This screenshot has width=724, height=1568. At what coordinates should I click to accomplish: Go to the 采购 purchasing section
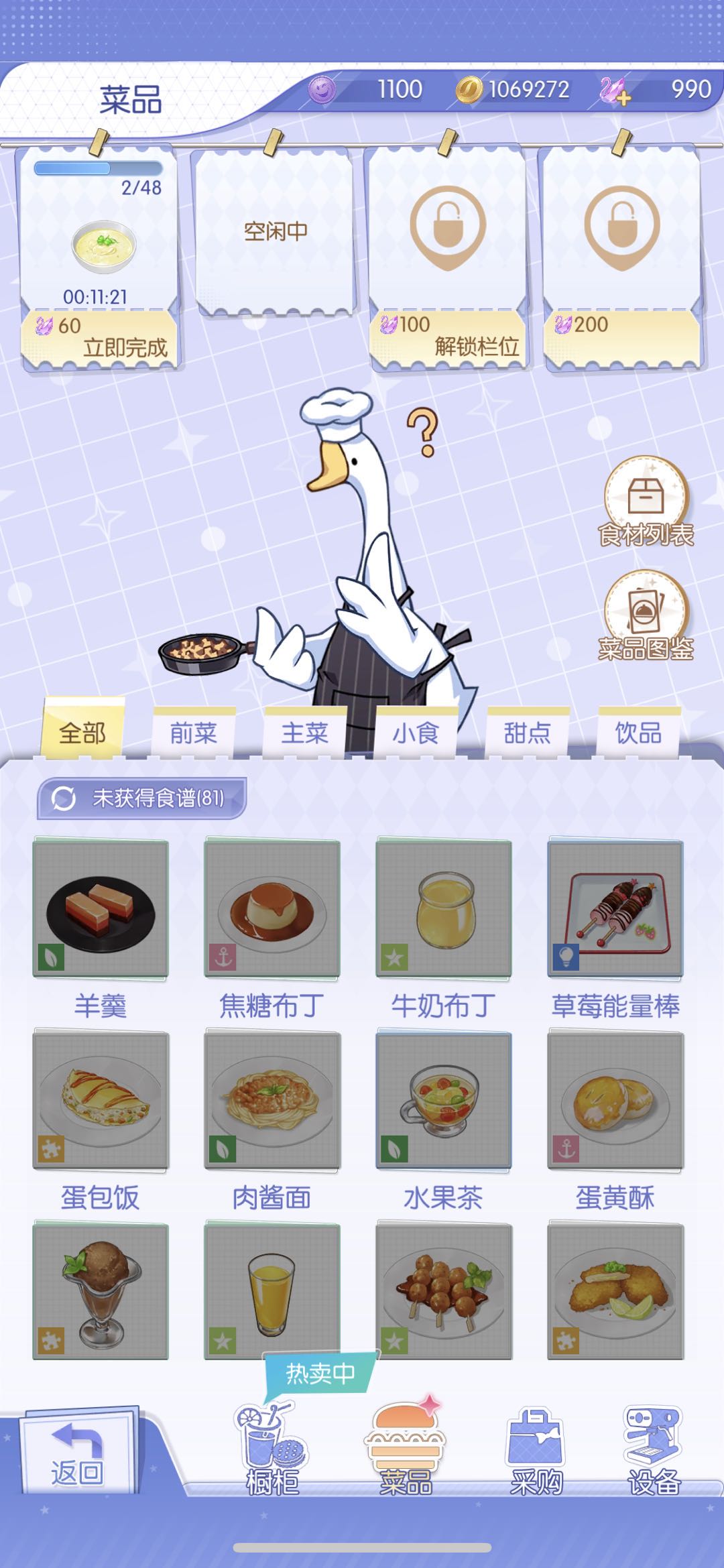click(x=536, y=1451)
